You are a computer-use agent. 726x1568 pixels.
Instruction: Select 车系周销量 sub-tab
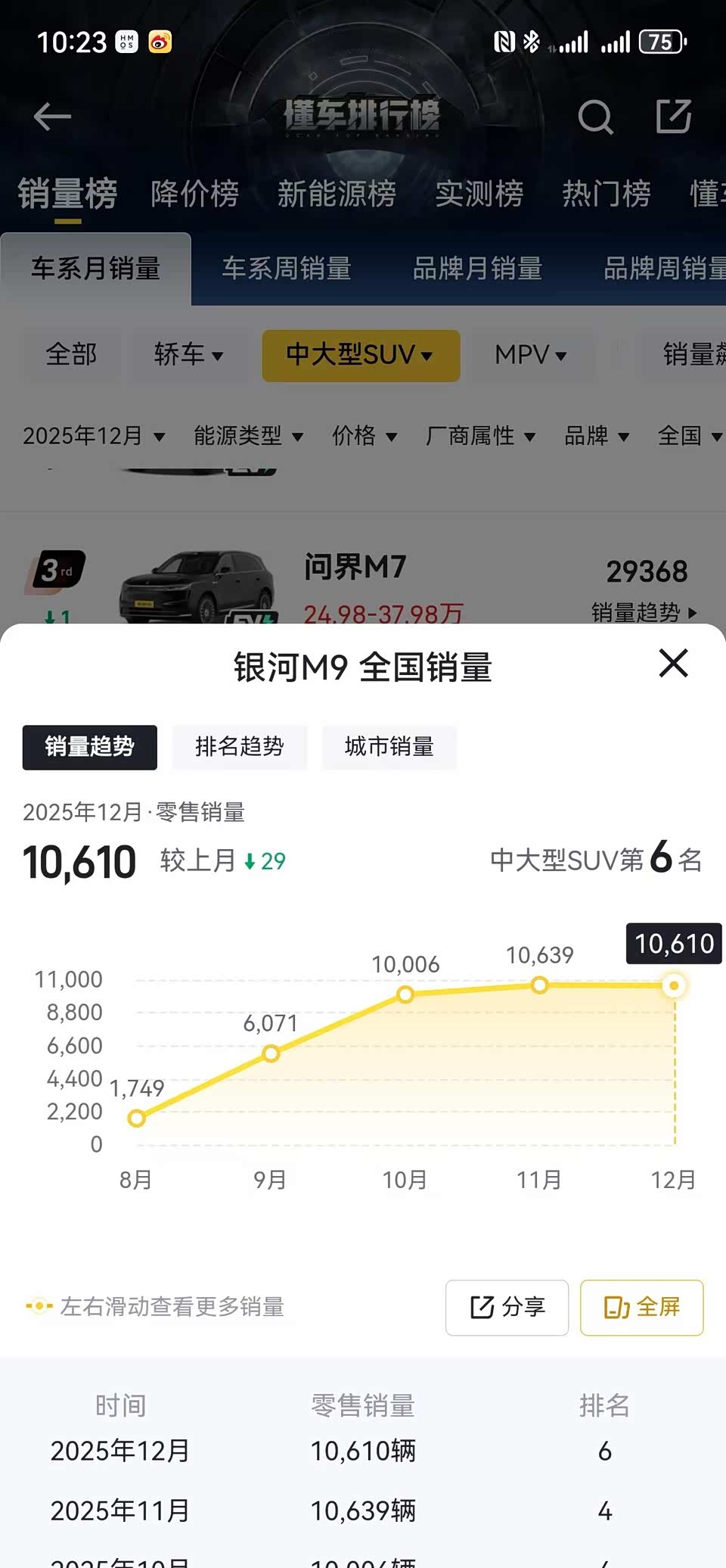coord(286,269)
